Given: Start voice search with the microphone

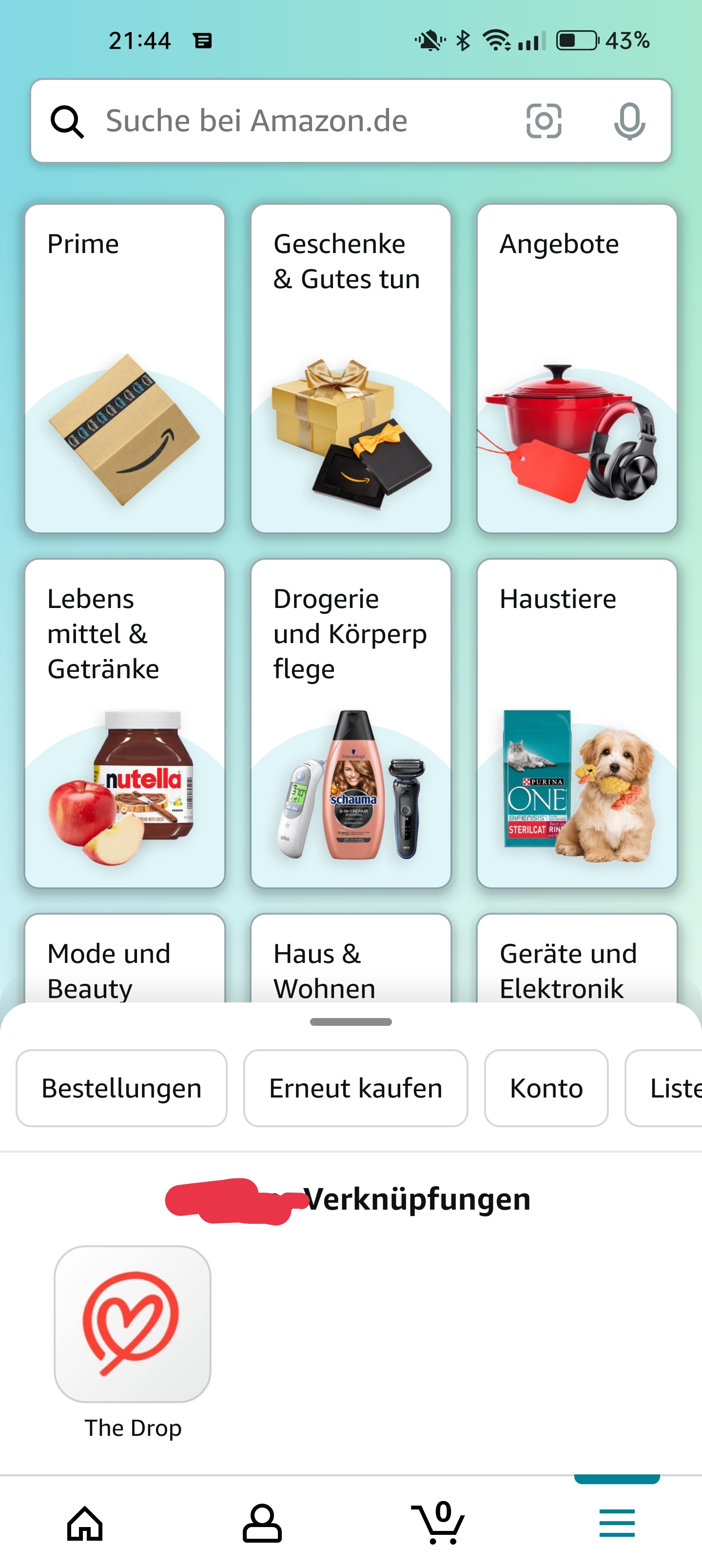Looking at the screenshot, I should [x=629, y=120].
